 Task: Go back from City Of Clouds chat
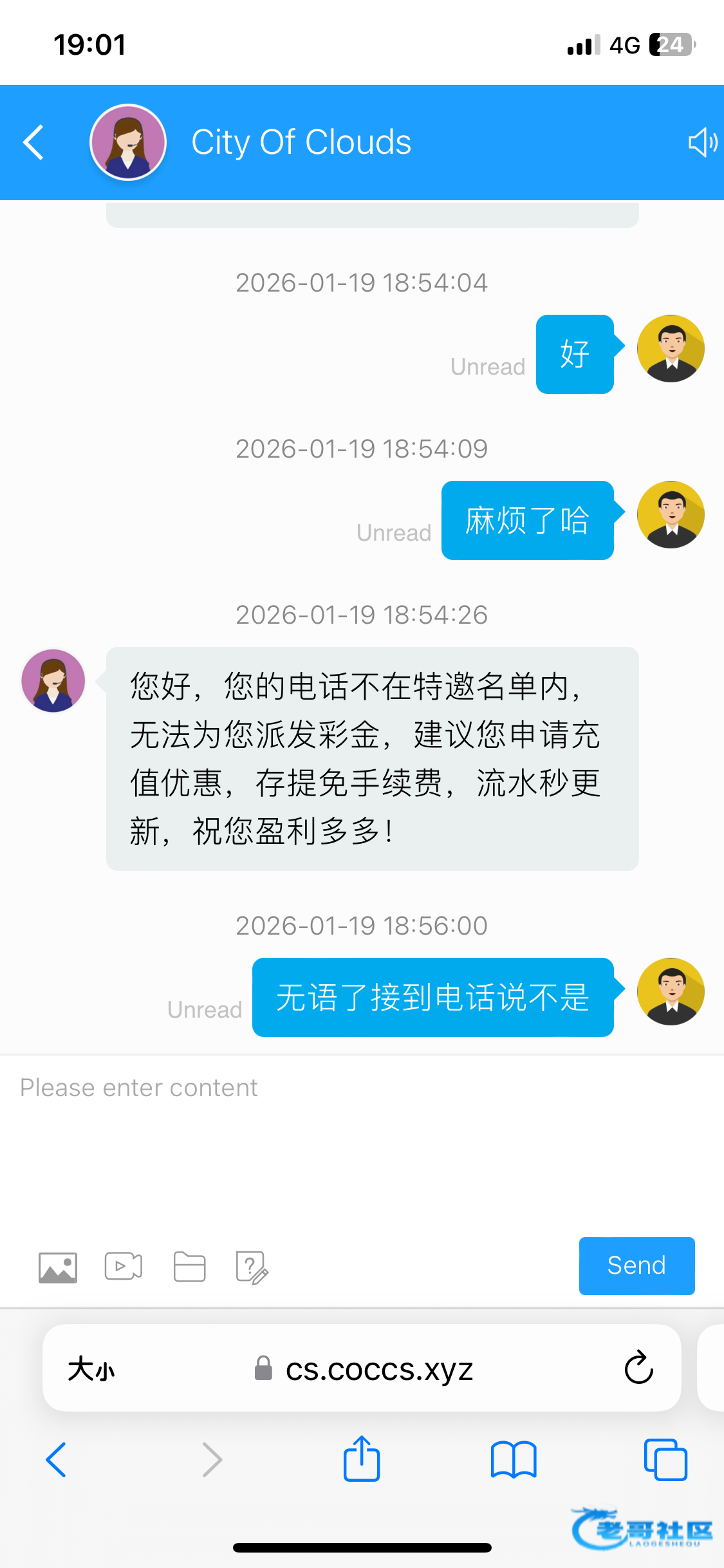[x=33, y=142]
